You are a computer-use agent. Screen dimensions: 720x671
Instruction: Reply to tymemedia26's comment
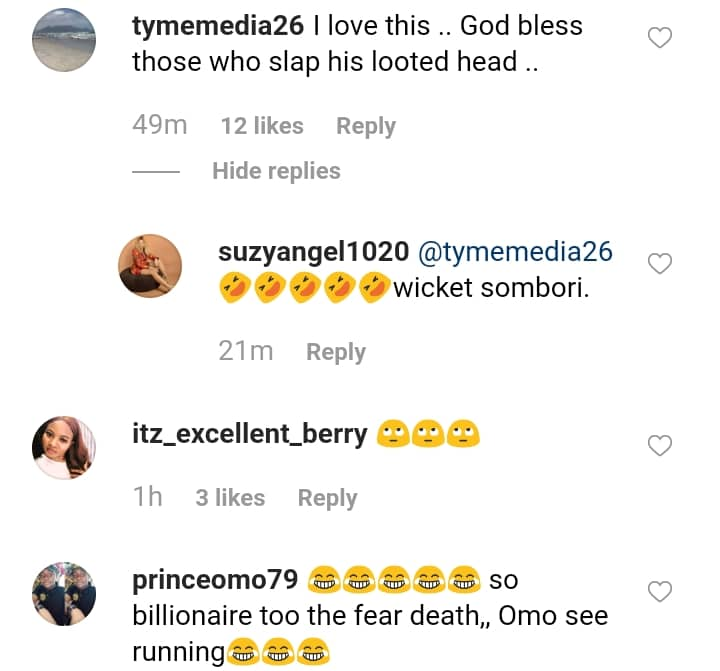coord(365,126)
